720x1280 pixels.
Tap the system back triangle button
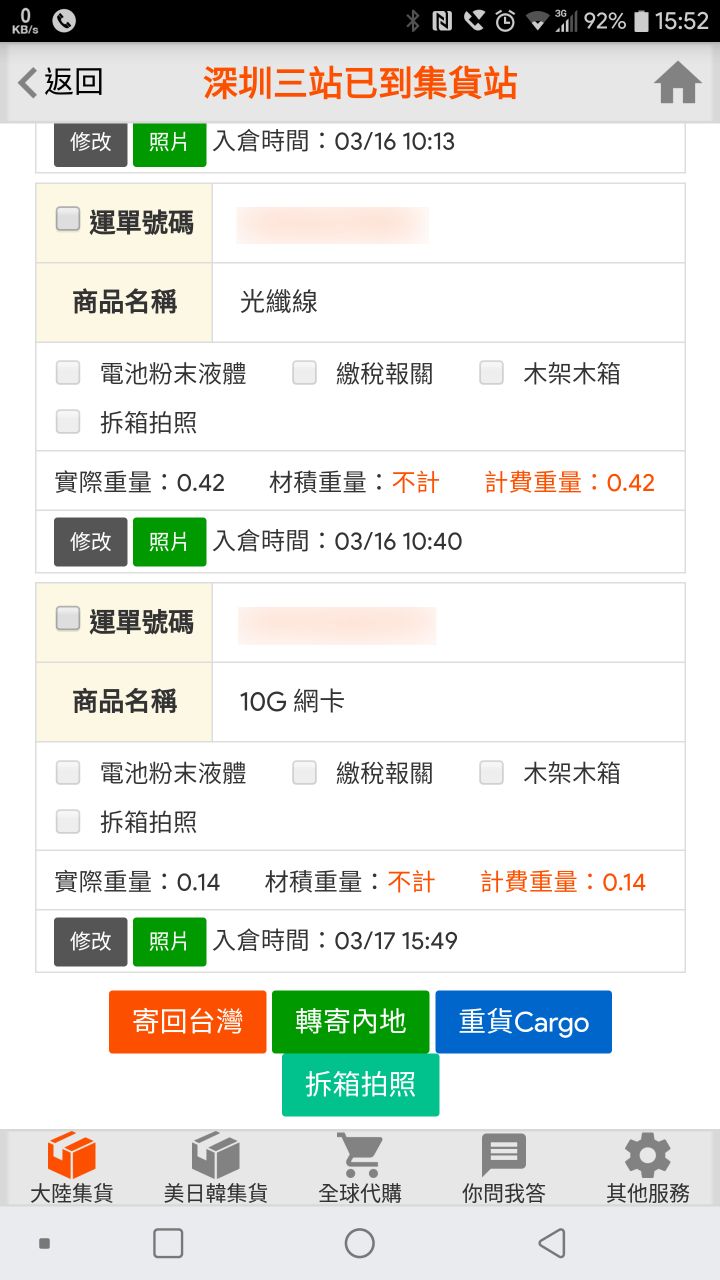click(551, 1243)
